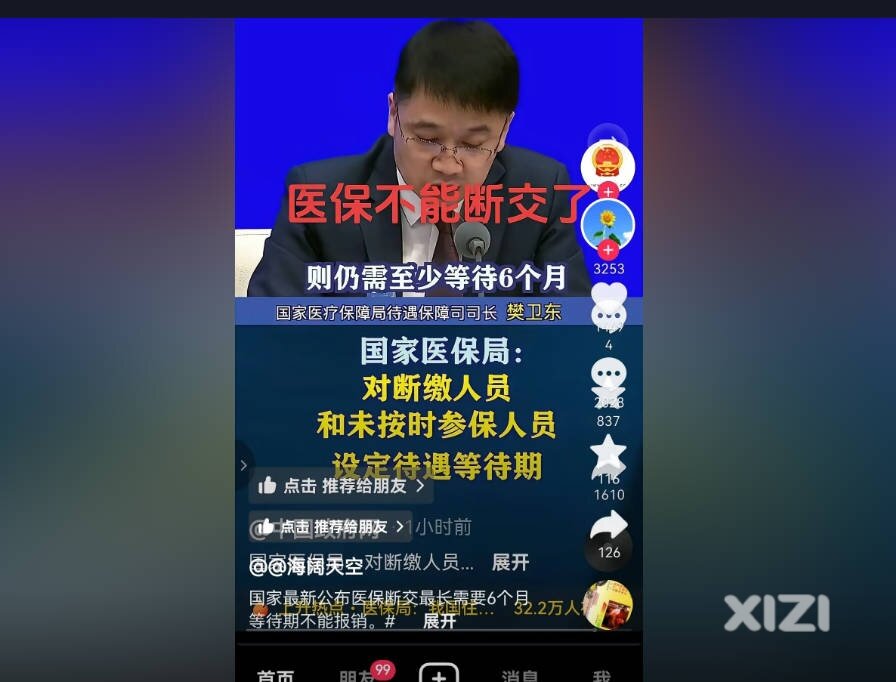896x682 pixels.
Task: Expand caption via 展开 after 对断缴人员
Action: click(x=510, y=562)
